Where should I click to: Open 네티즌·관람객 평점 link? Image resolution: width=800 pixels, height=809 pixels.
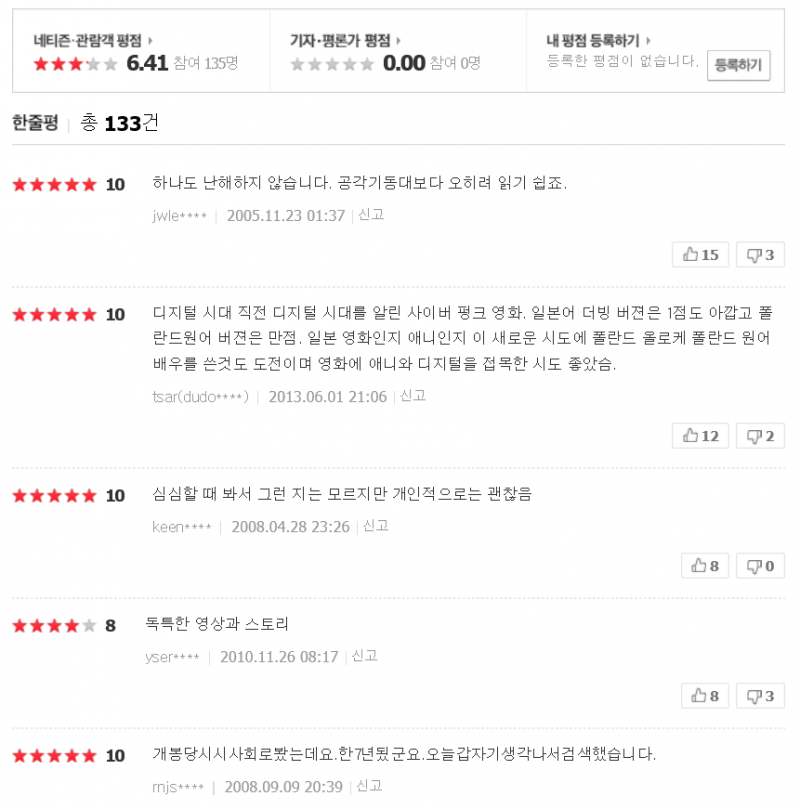click(x=90, y=41)
